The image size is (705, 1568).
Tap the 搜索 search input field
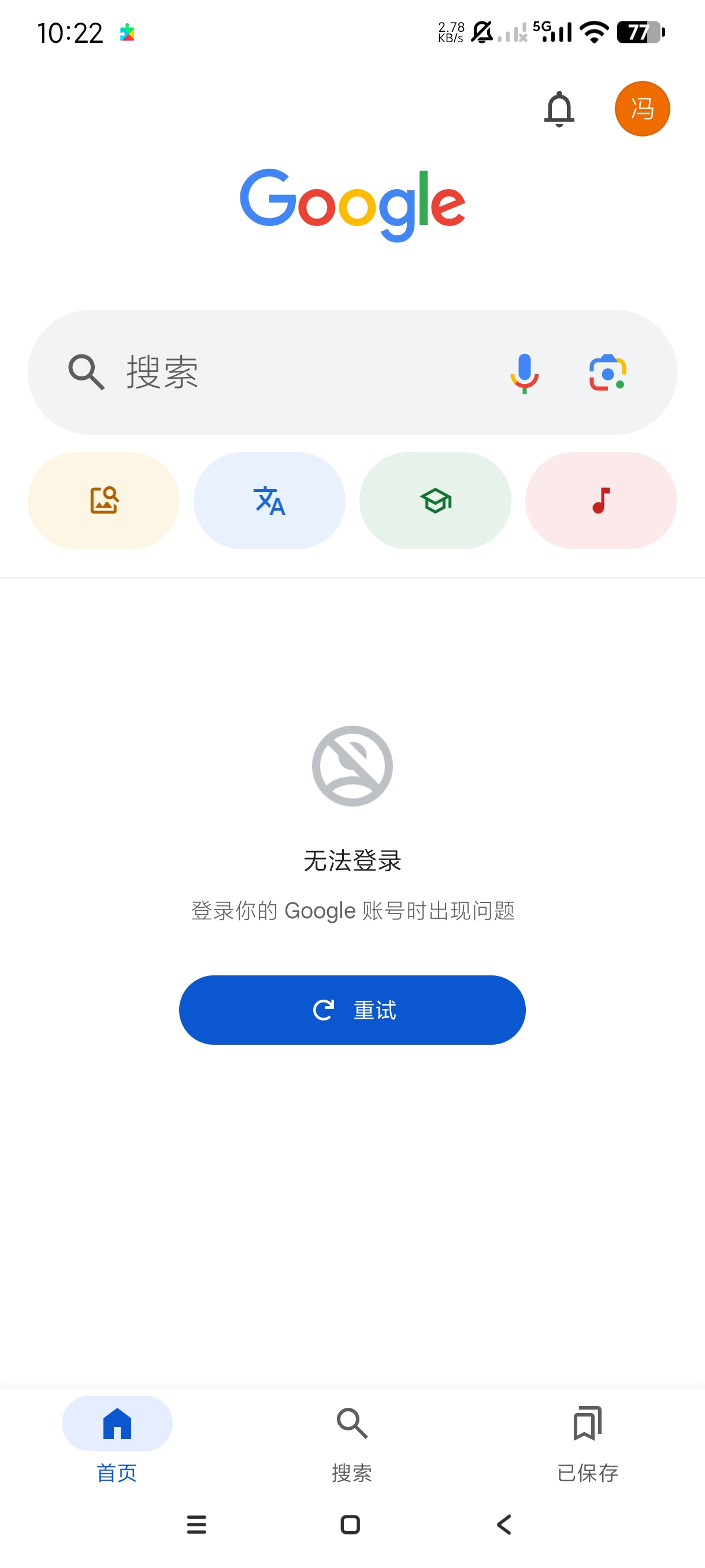274,372
